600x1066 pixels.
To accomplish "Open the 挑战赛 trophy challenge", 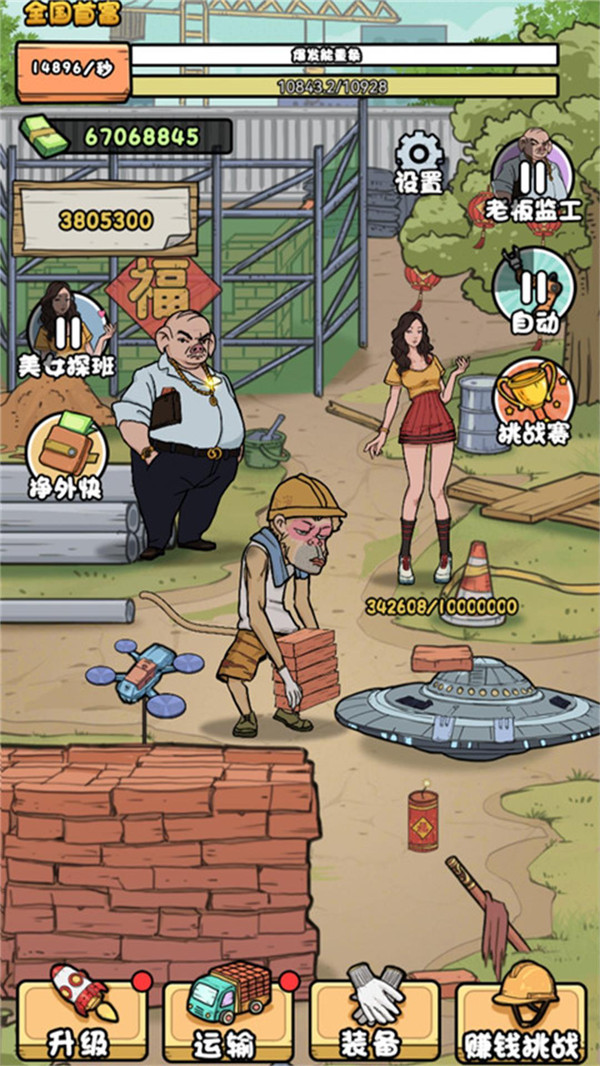I will click(x=534, y=403).
